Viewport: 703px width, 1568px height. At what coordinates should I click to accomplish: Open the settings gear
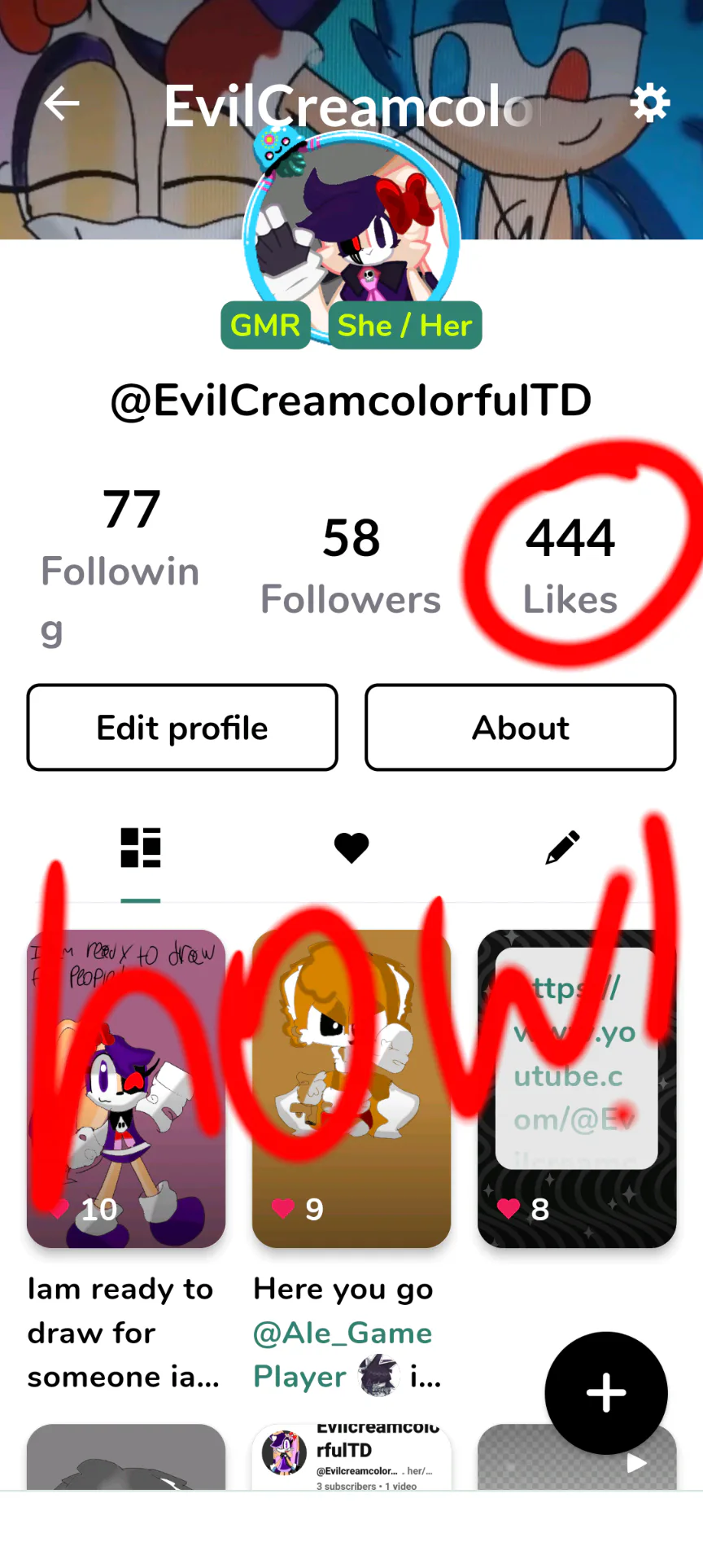pyautogui.click(x=650, y=103)
